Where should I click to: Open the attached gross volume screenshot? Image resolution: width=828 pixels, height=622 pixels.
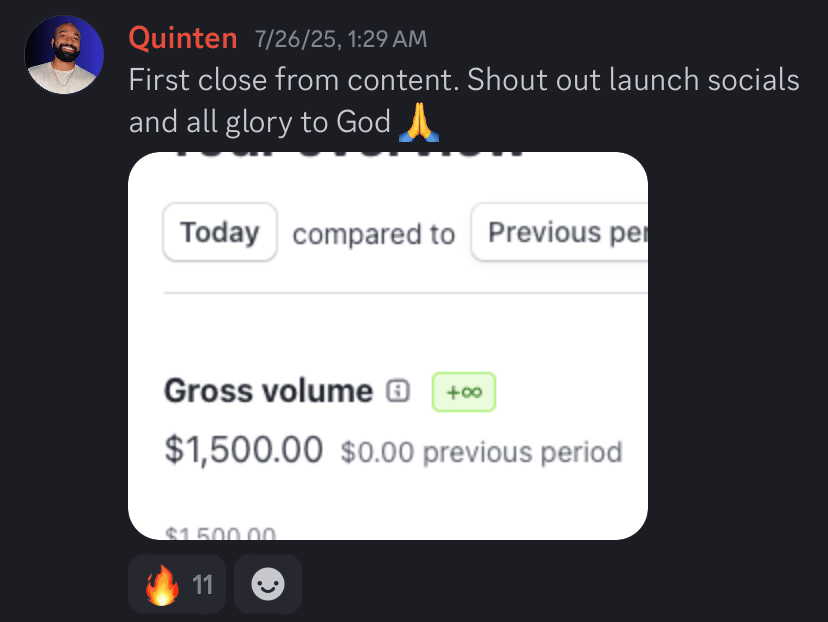[388, 345]
